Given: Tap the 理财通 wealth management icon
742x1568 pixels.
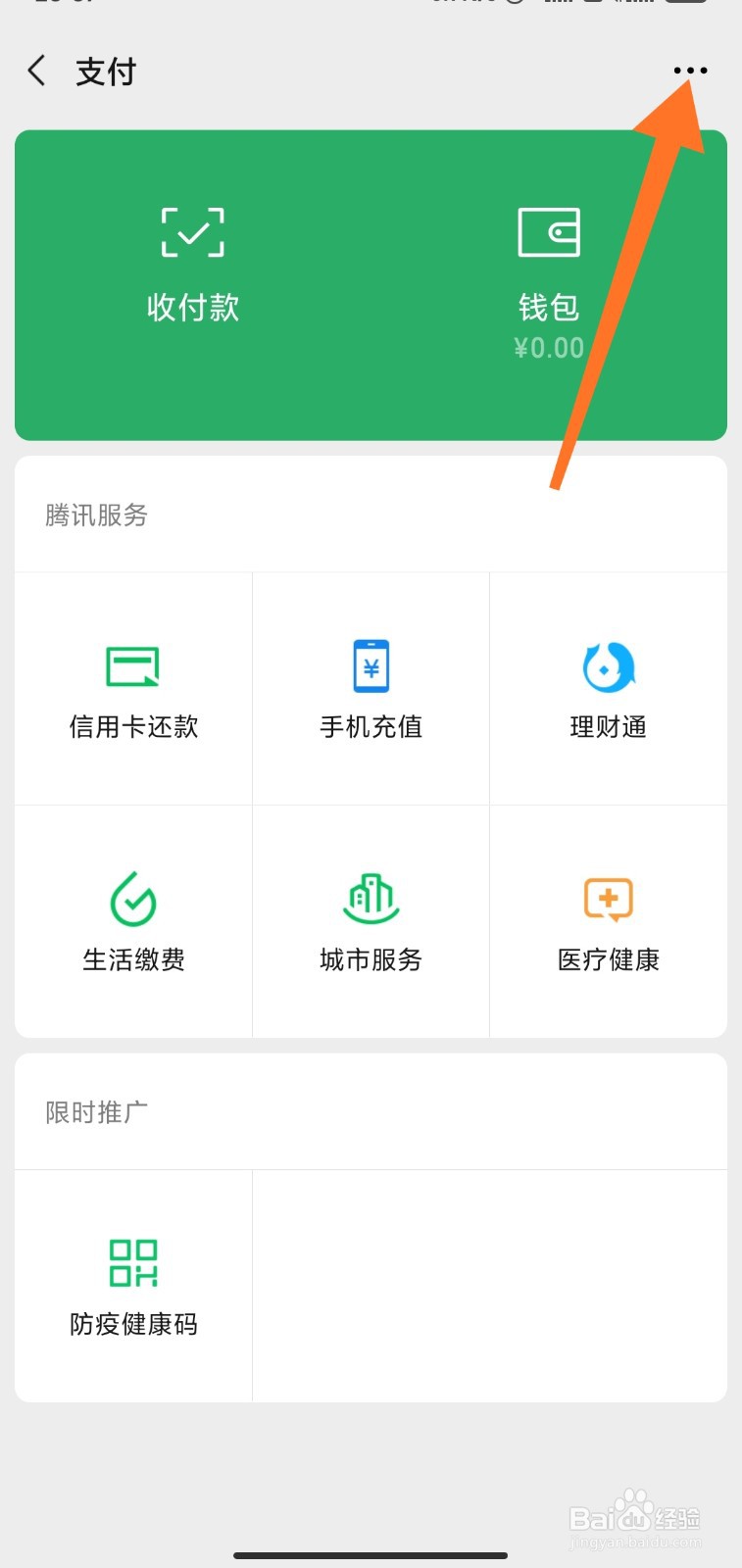Looking at the screenshot, I should (608, 686).
